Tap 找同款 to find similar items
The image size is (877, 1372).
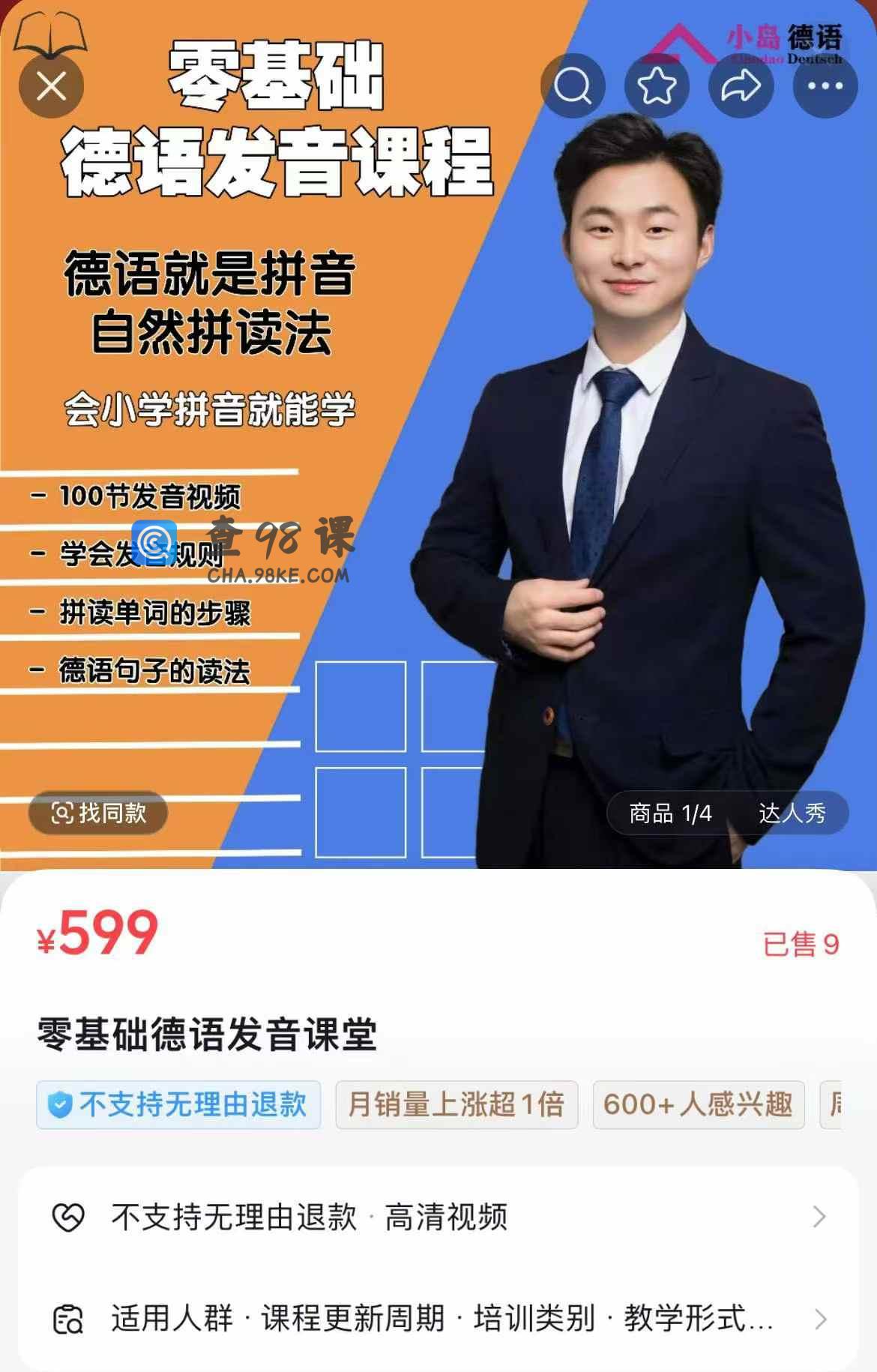[x=98, y=813]
